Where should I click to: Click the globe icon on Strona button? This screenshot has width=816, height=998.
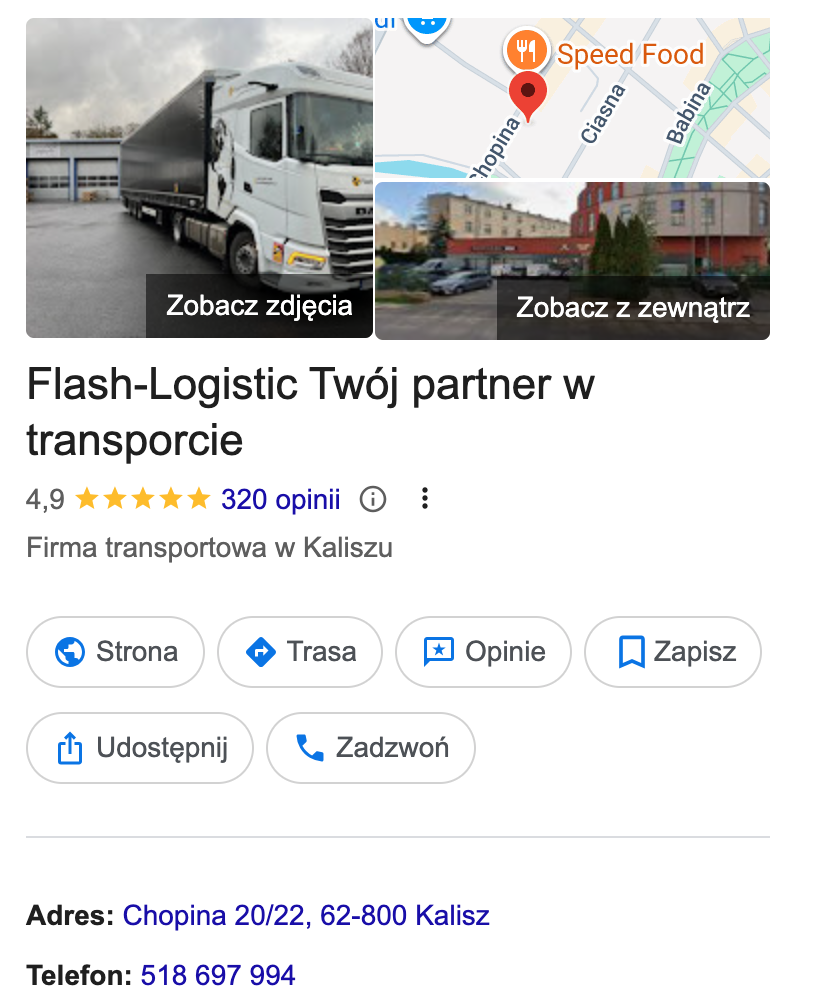click(x=68, y=651)
